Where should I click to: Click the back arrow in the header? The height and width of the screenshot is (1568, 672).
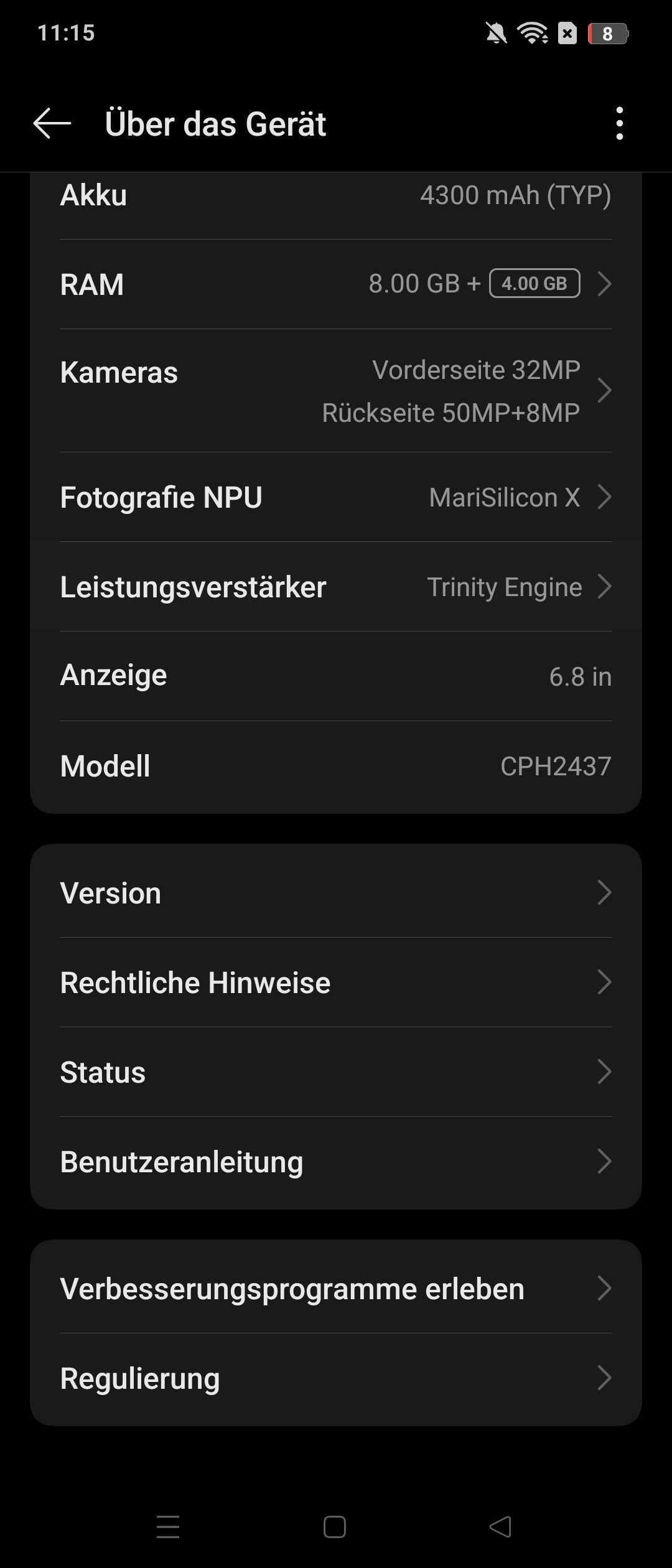pos(52,124)
